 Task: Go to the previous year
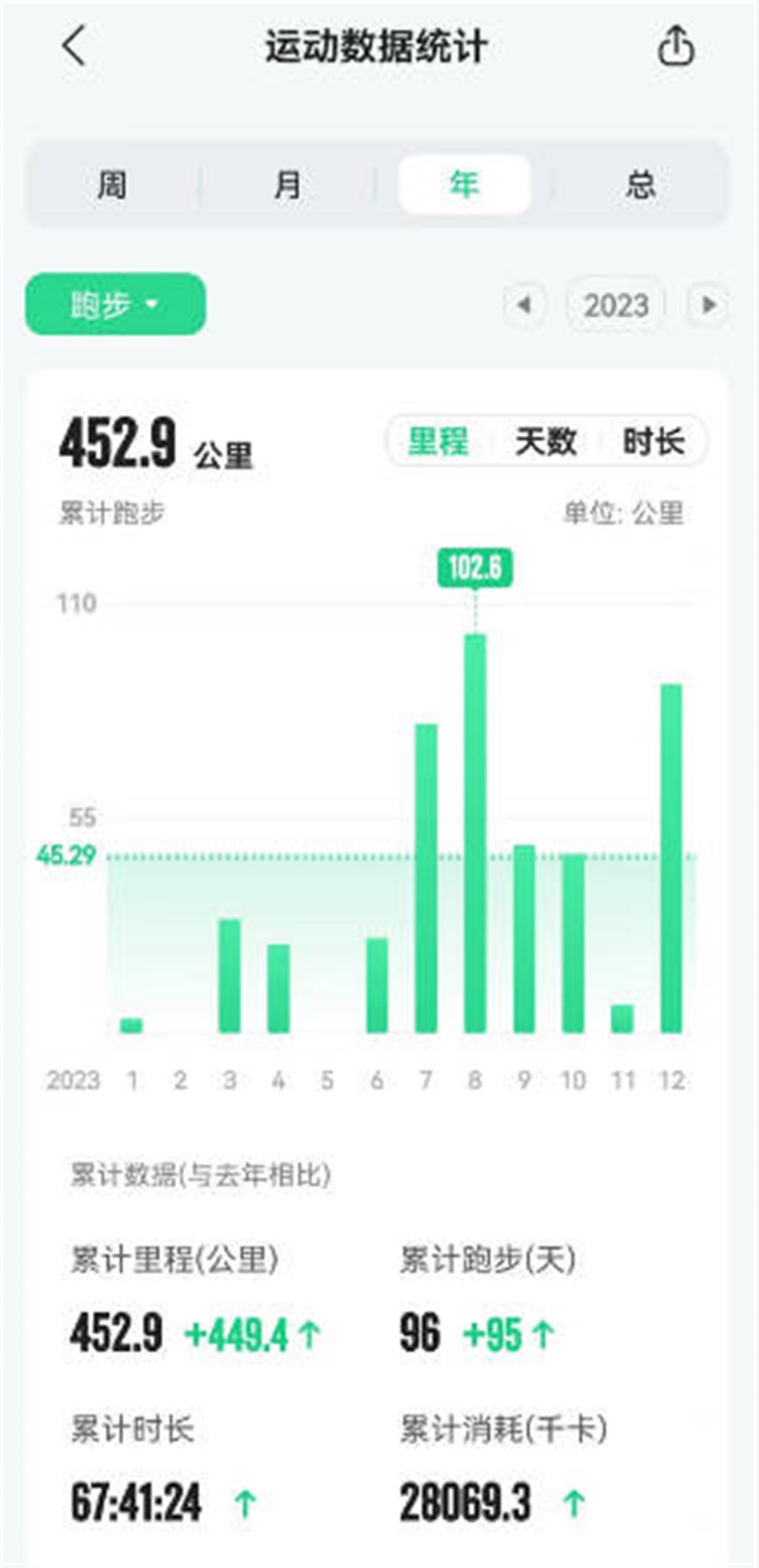tap(524, 306)
